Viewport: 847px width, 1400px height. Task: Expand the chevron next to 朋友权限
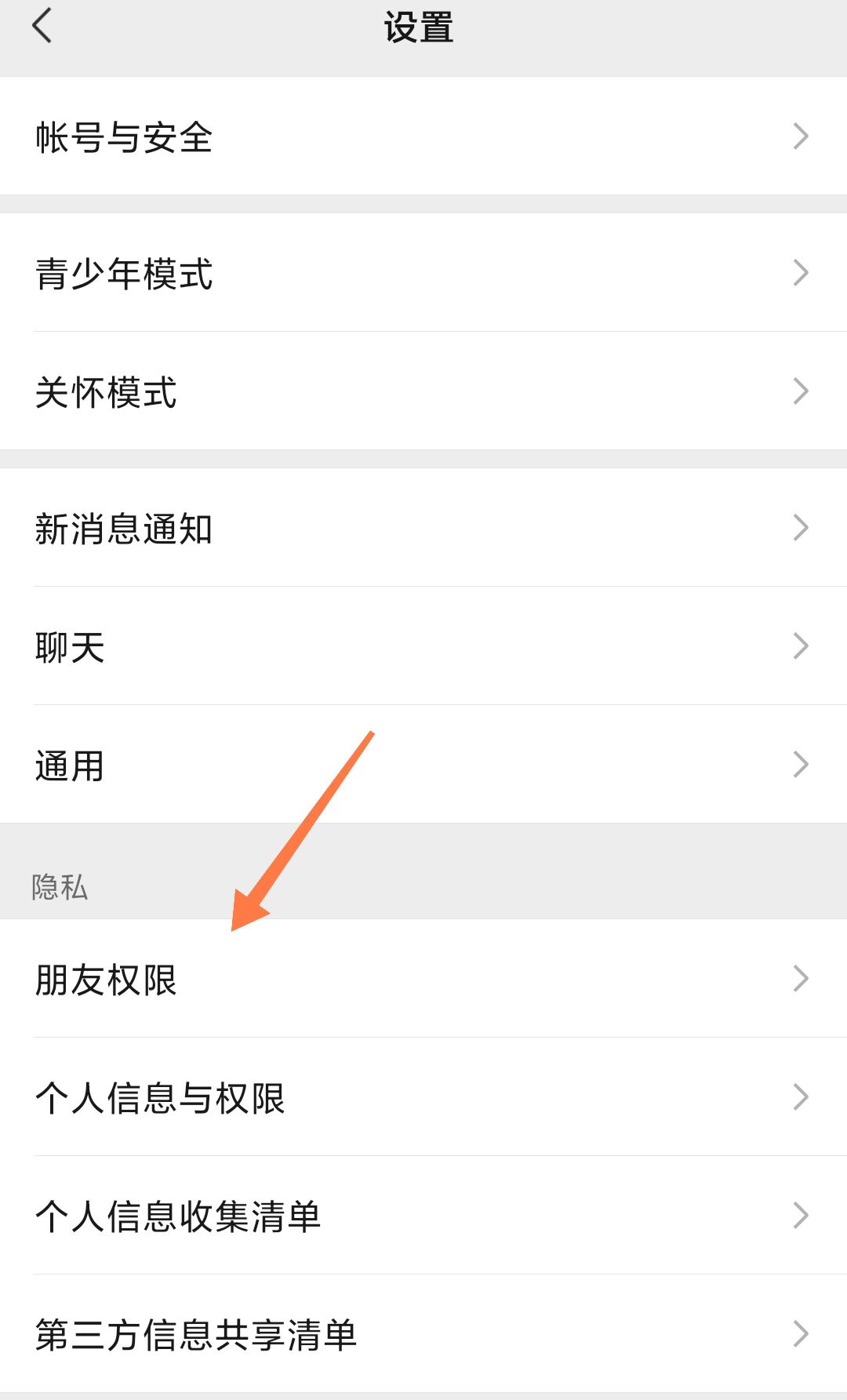click(x=801, y=979)
